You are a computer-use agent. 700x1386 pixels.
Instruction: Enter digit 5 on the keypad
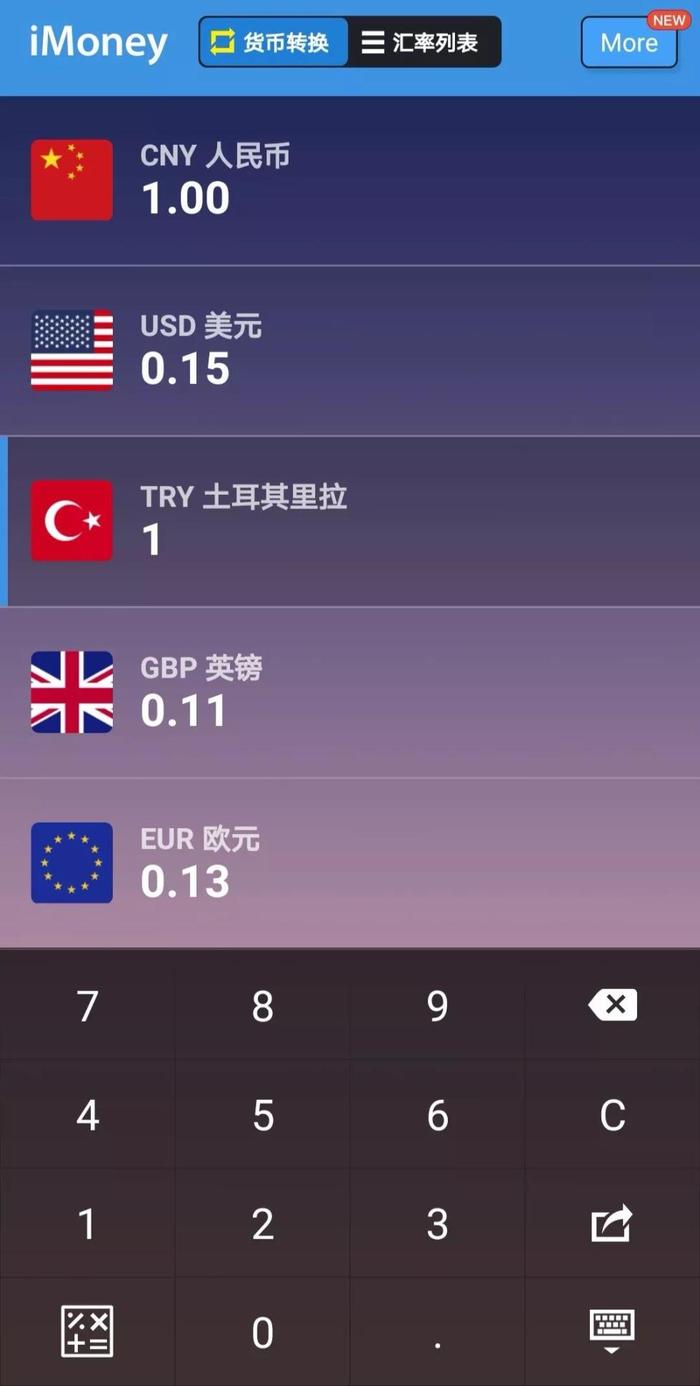pyautogui.click(x=262, y=1115)
